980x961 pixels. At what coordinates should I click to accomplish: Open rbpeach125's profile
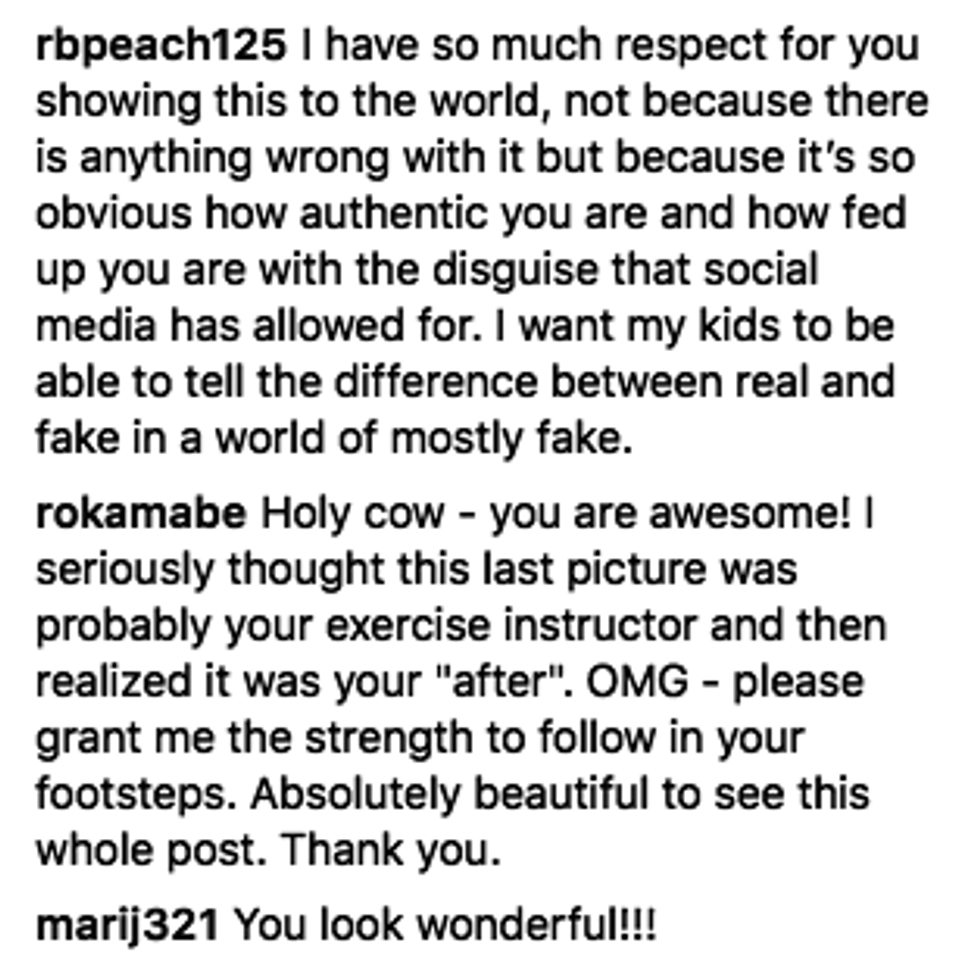coord(160,47)
